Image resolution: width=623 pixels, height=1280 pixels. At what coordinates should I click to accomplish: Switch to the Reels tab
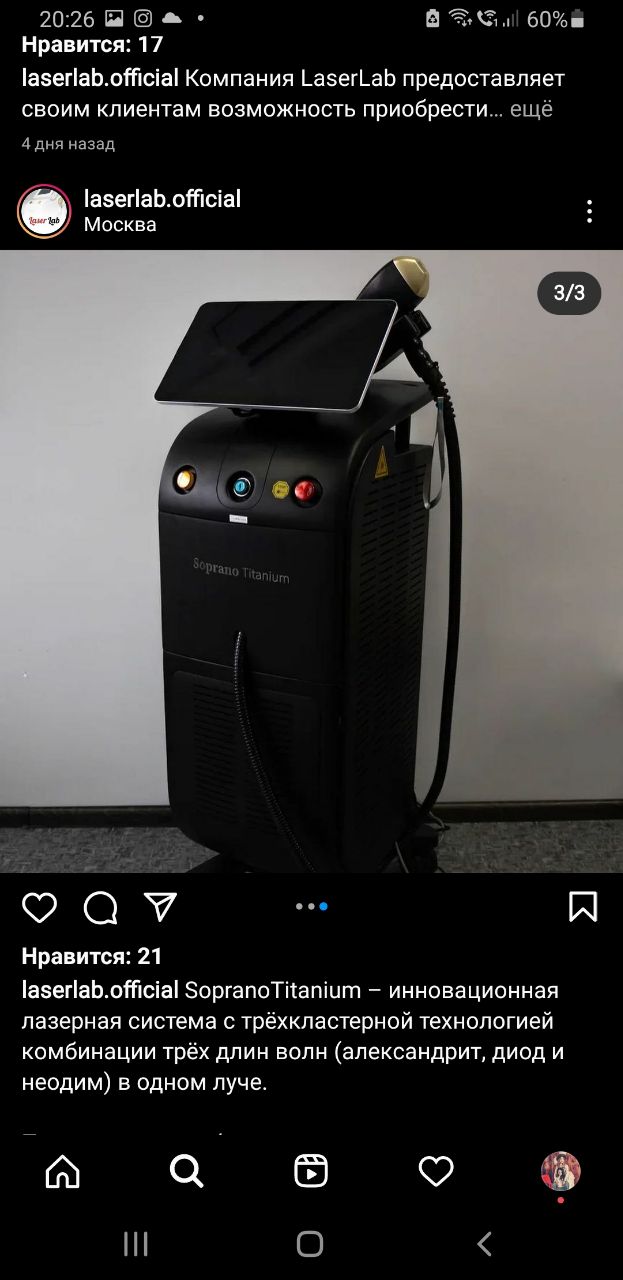(x=311, y=1171)
